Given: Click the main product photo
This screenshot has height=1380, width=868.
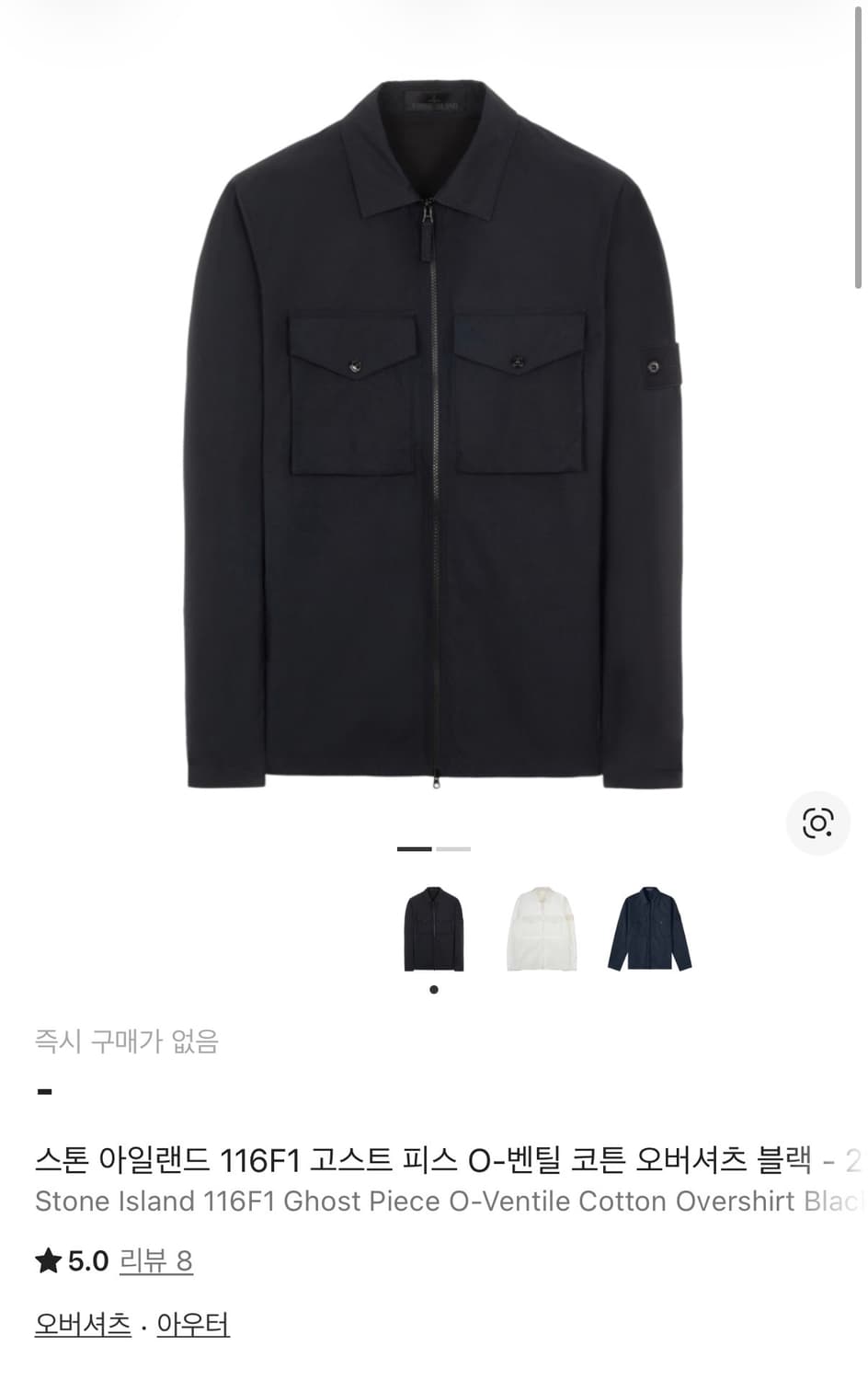Looking at the screenshot, I should tap(432, 432).
